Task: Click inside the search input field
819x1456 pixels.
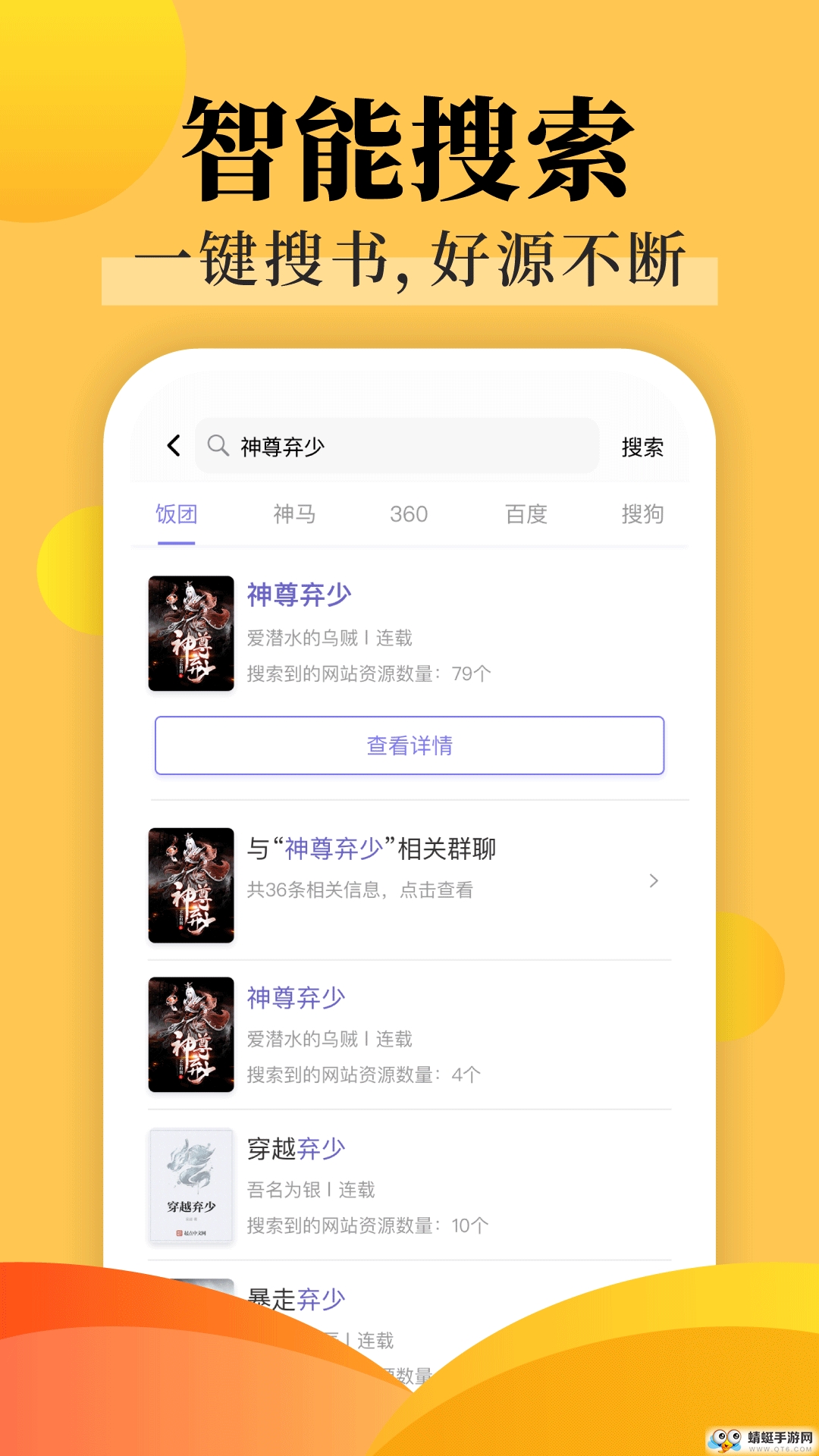Action: [x=394, y=447]
